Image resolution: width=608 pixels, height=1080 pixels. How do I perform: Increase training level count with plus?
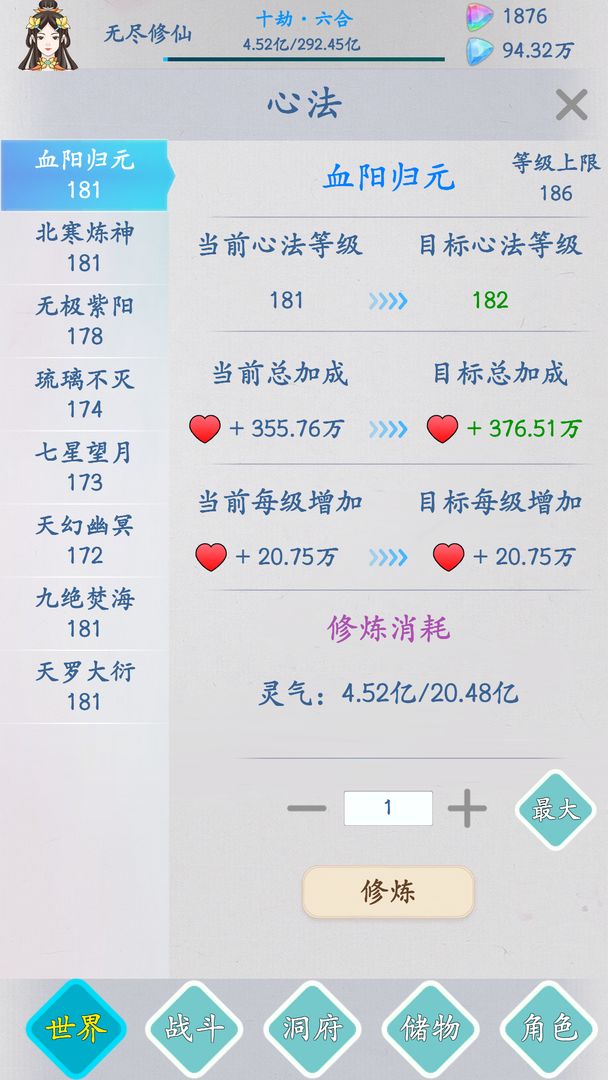467,808
